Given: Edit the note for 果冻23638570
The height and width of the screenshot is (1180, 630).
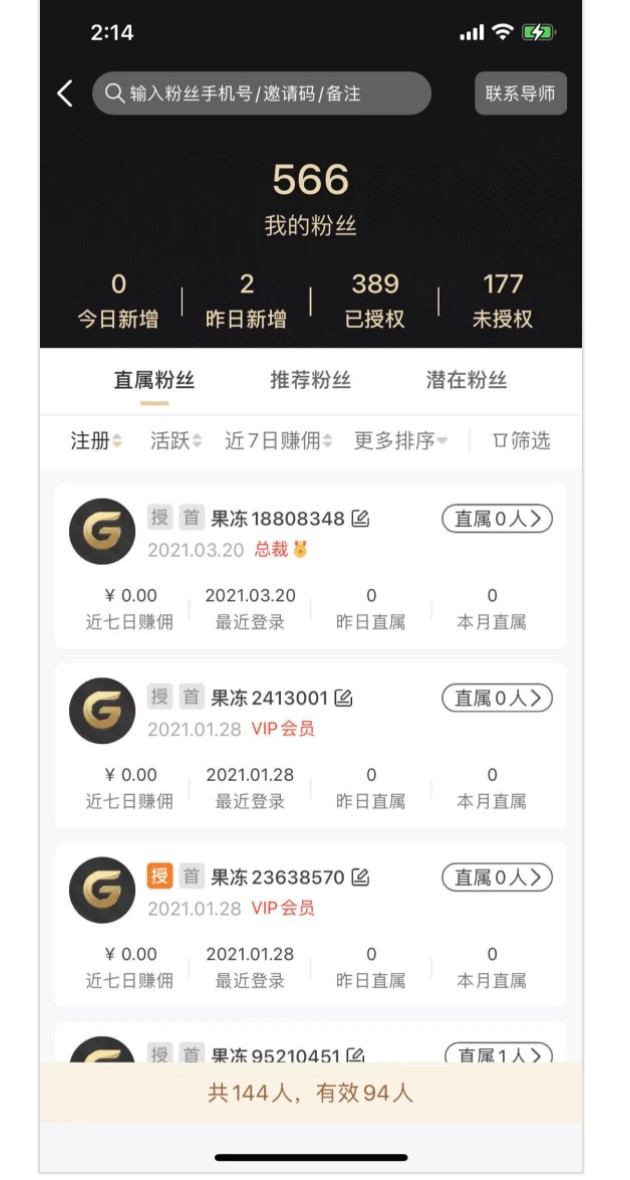Looking at the screenshot, I should pyautogui.click(x=361, y=877).
